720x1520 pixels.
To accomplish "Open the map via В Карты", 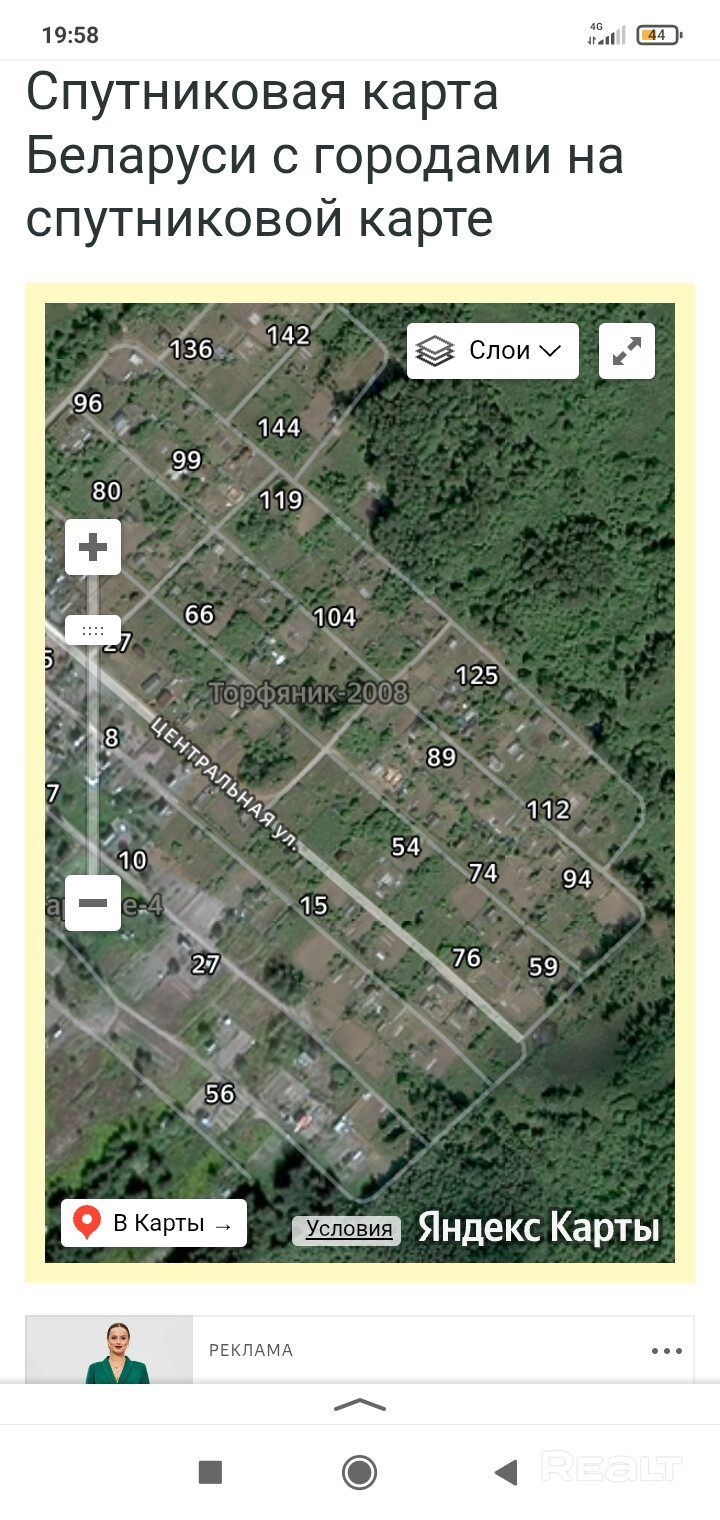I will [154, 1223].
